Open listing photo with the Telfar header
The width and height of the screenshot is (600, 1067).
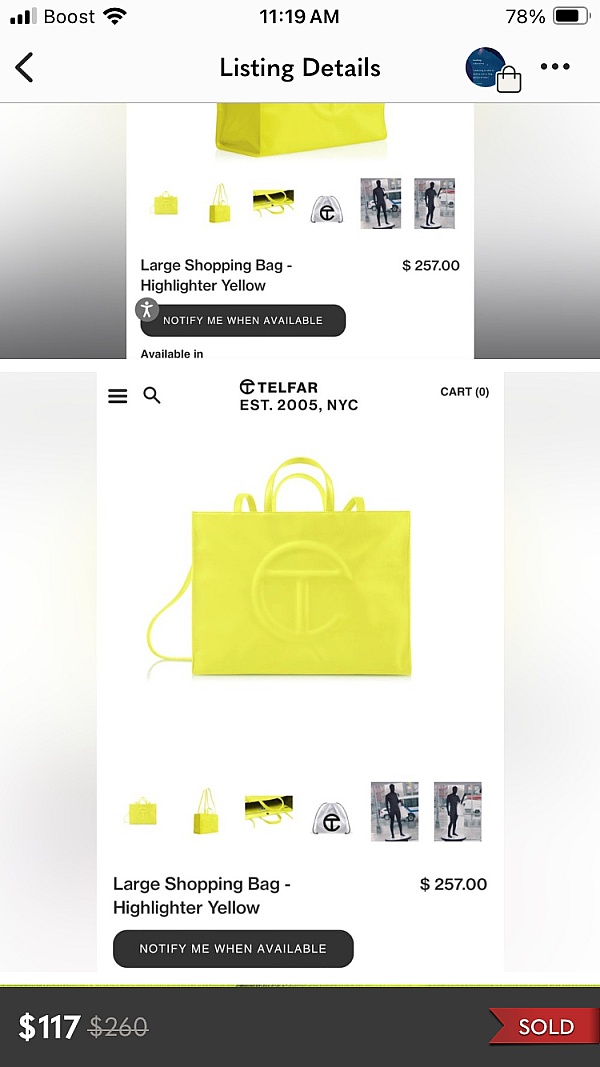pyautogui.click(x=300, y=670)
